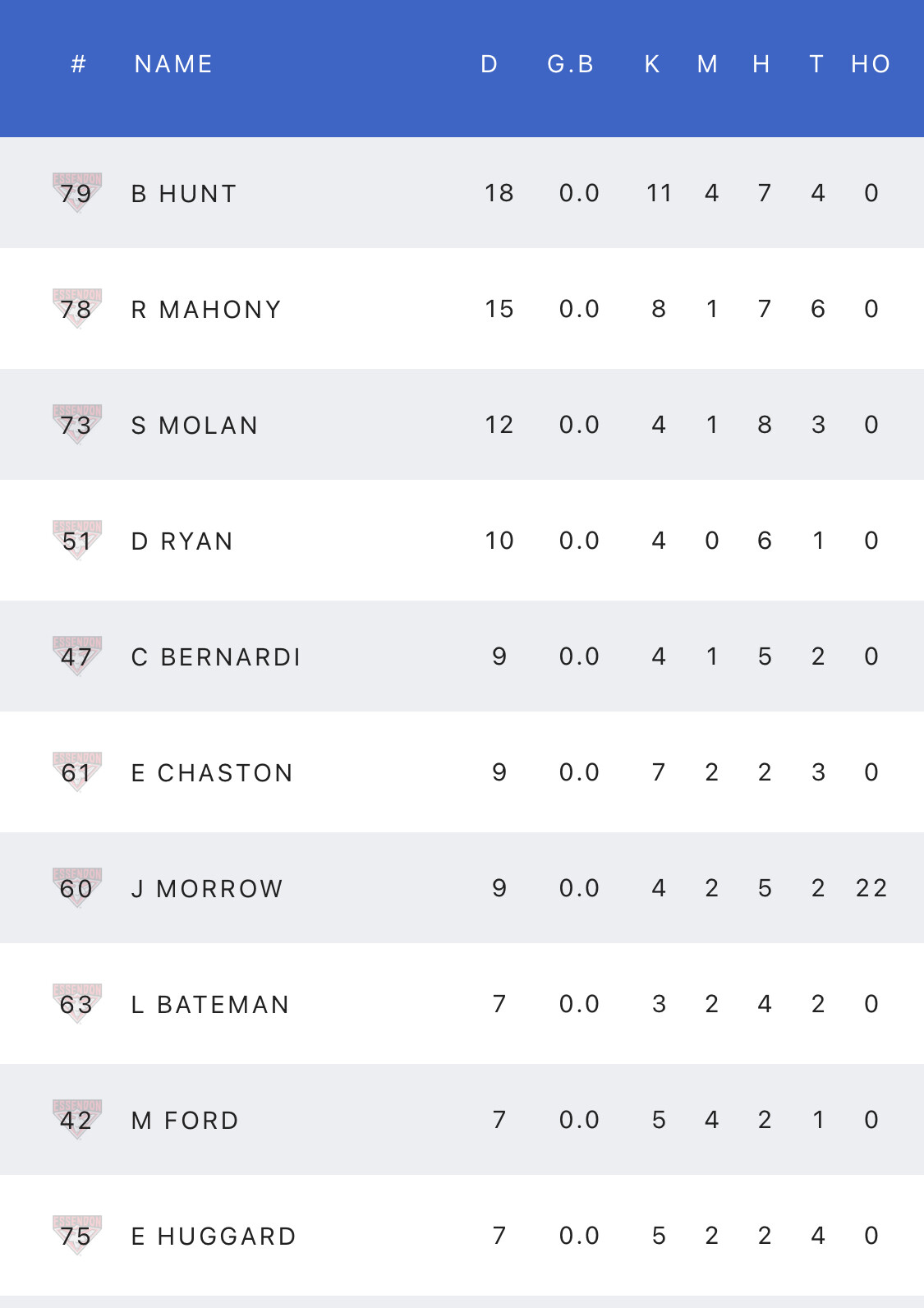Select S Molan's stats row
The width and height of the screenshot is (924, 1308).
[x=195, y=426]
